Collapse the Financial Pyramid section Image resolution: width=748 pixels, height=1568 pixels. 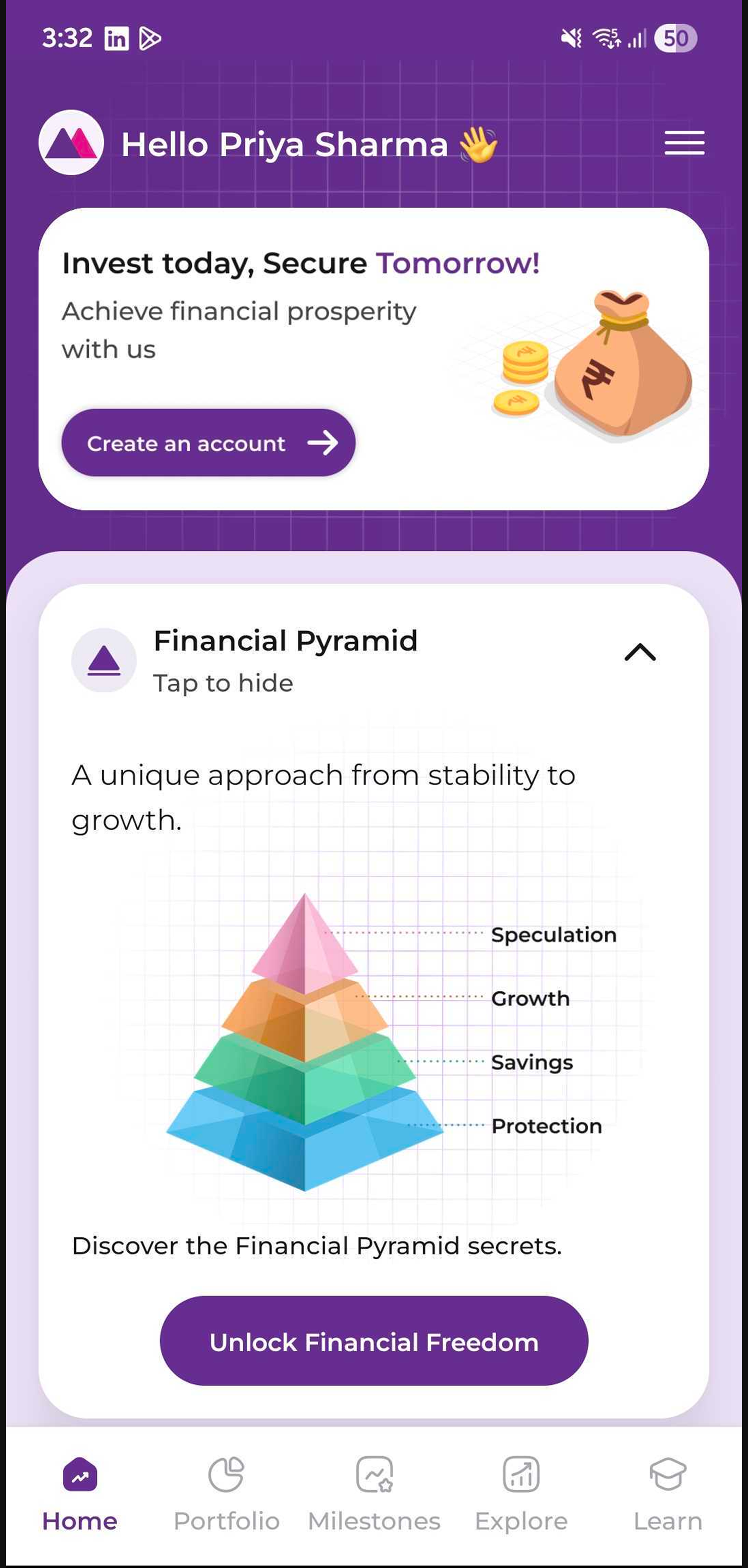pyautogui.click(x=639, y=652)
